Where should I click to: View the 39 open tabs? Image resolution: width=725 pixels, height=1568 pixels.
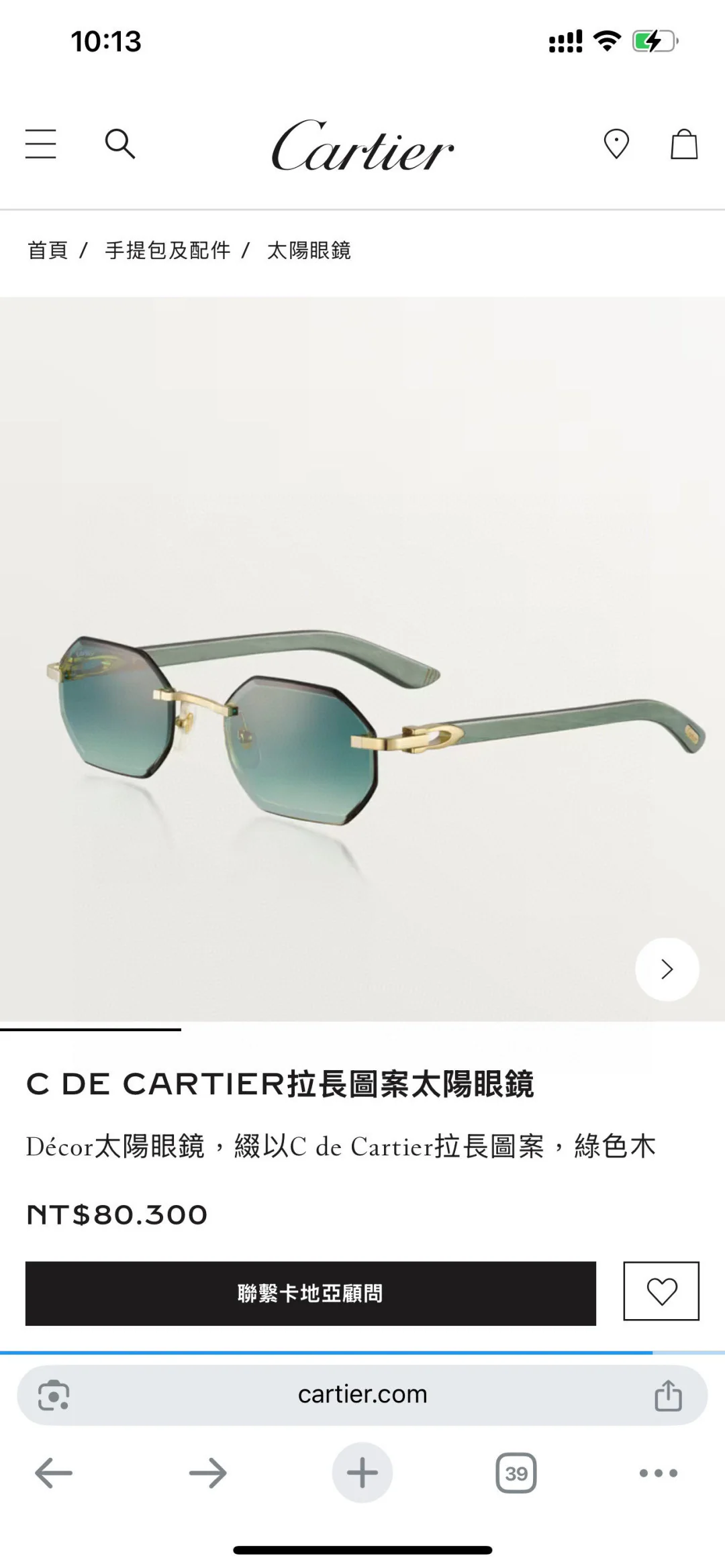click(516, 1473)
